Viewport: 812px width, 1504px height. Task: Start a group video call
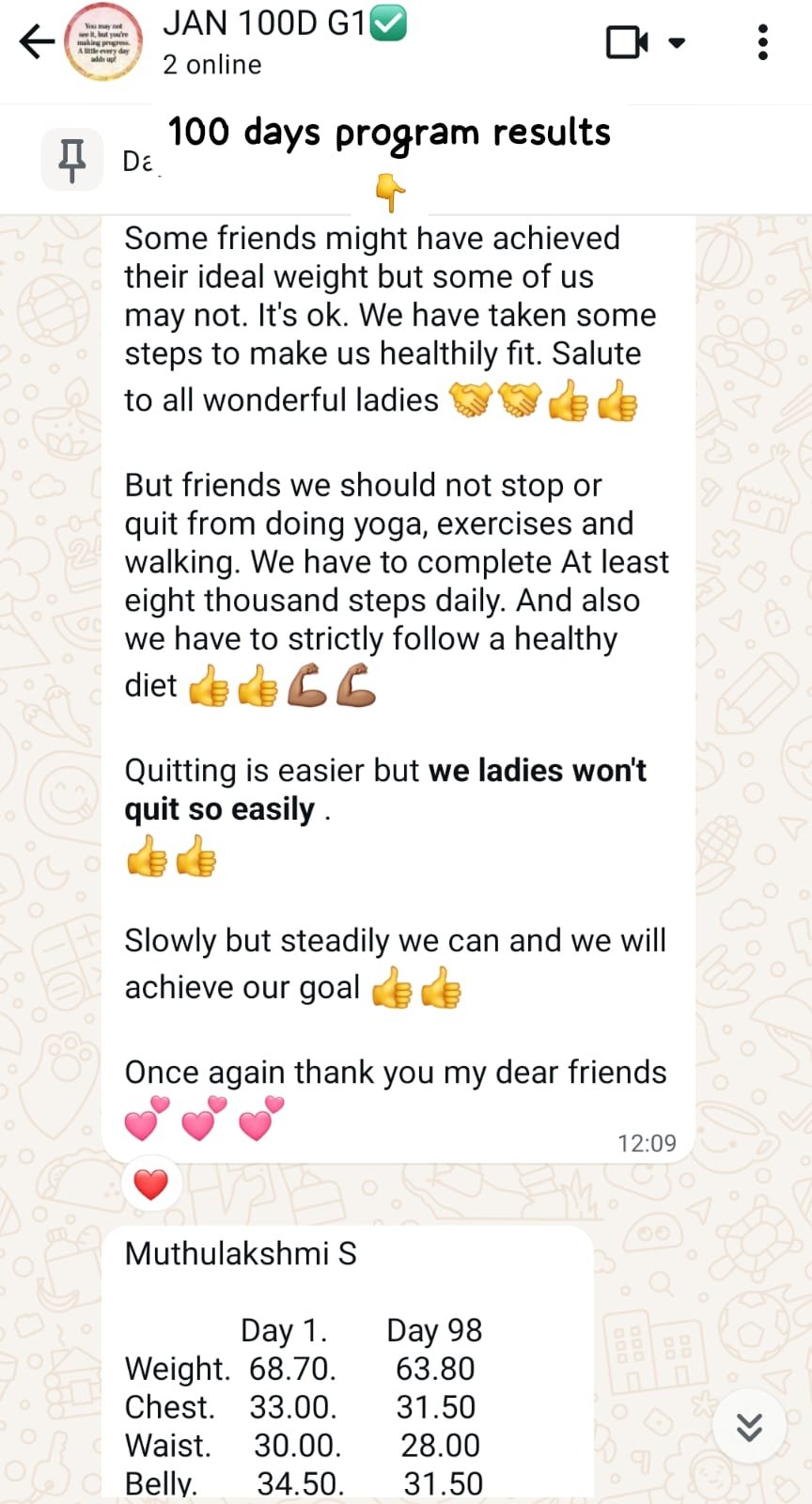(626, 42)
